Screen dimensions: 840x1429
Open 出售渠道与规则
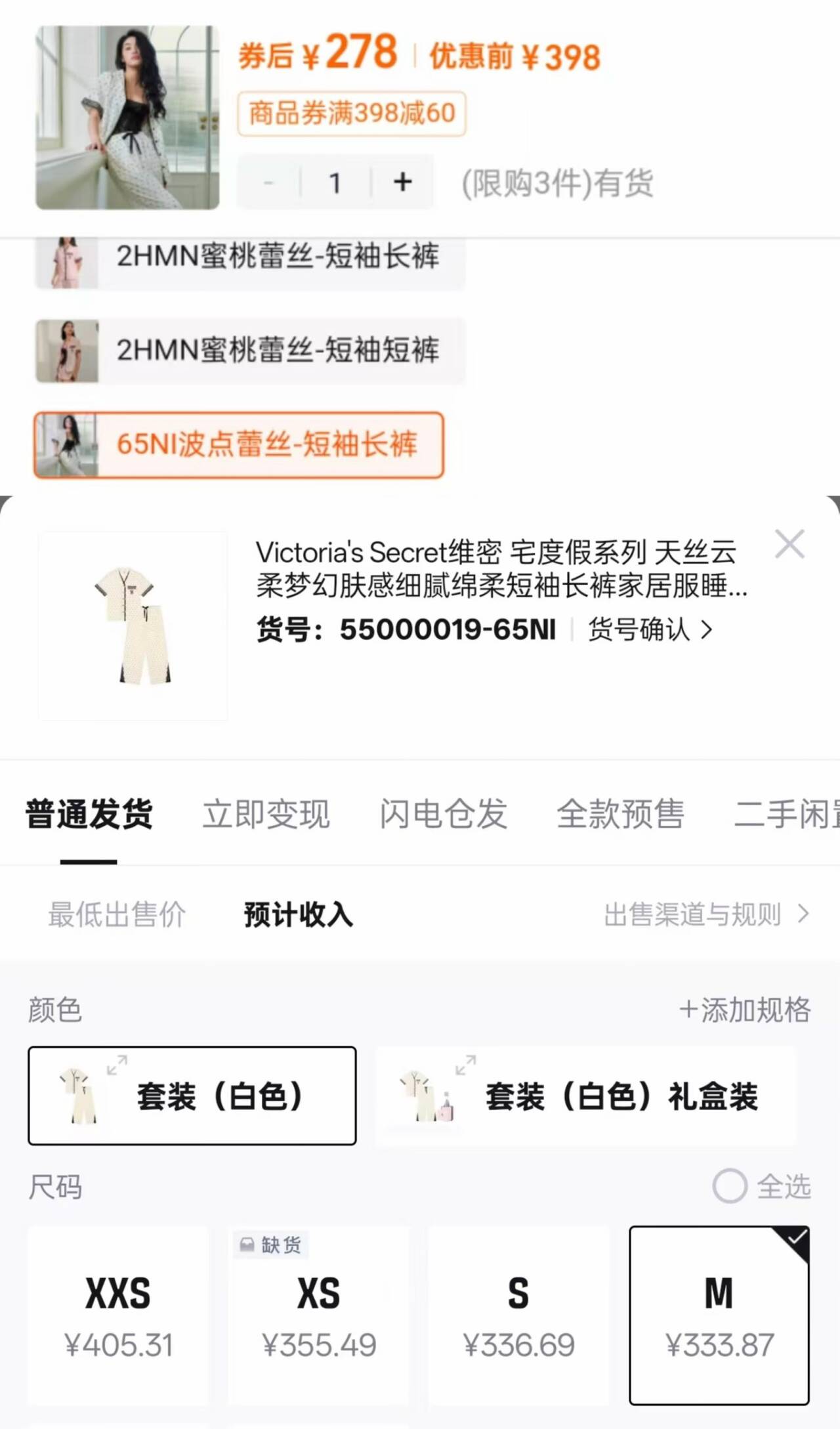coord(706,914)
